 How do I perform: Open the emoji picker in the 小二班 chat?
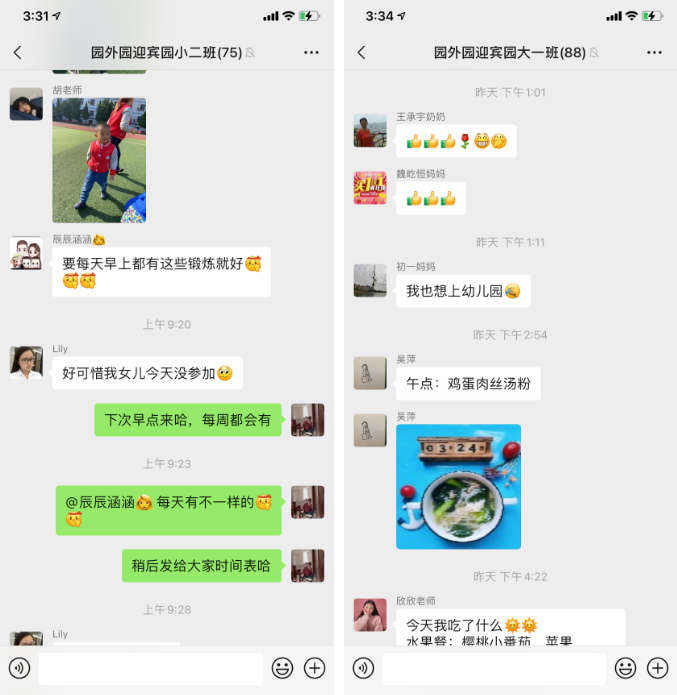[282, 668]
